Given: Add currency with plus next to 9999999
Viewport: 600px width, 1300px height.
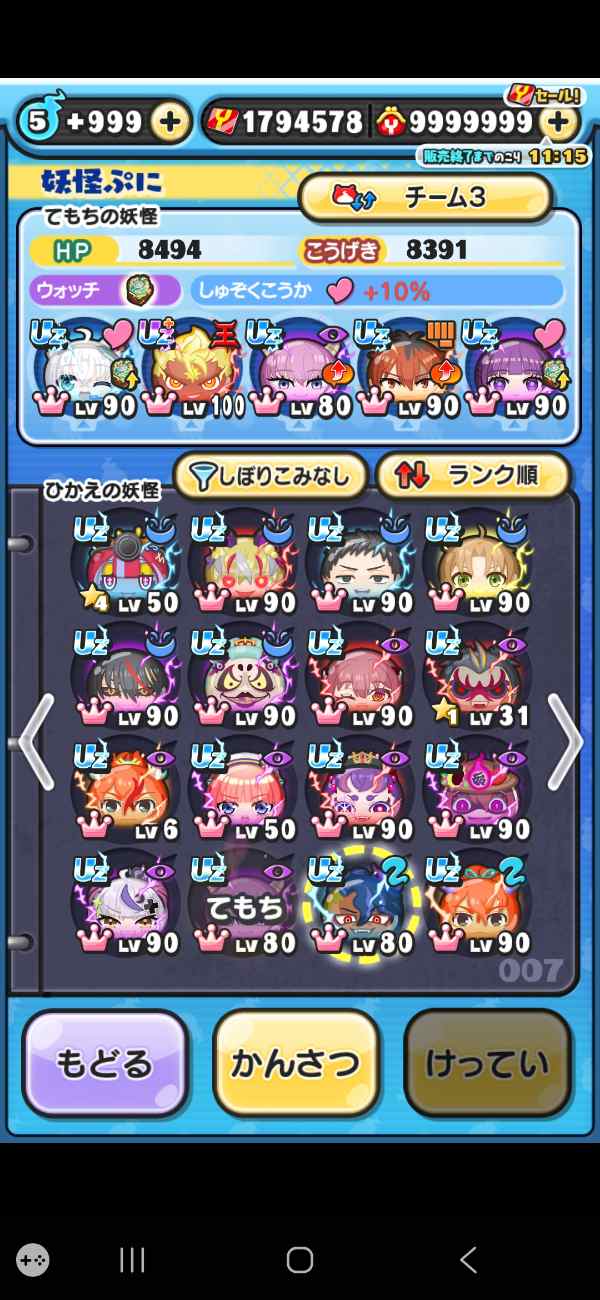Looking at the screenshot, I should pyautogui.click(x=560, y=122).
